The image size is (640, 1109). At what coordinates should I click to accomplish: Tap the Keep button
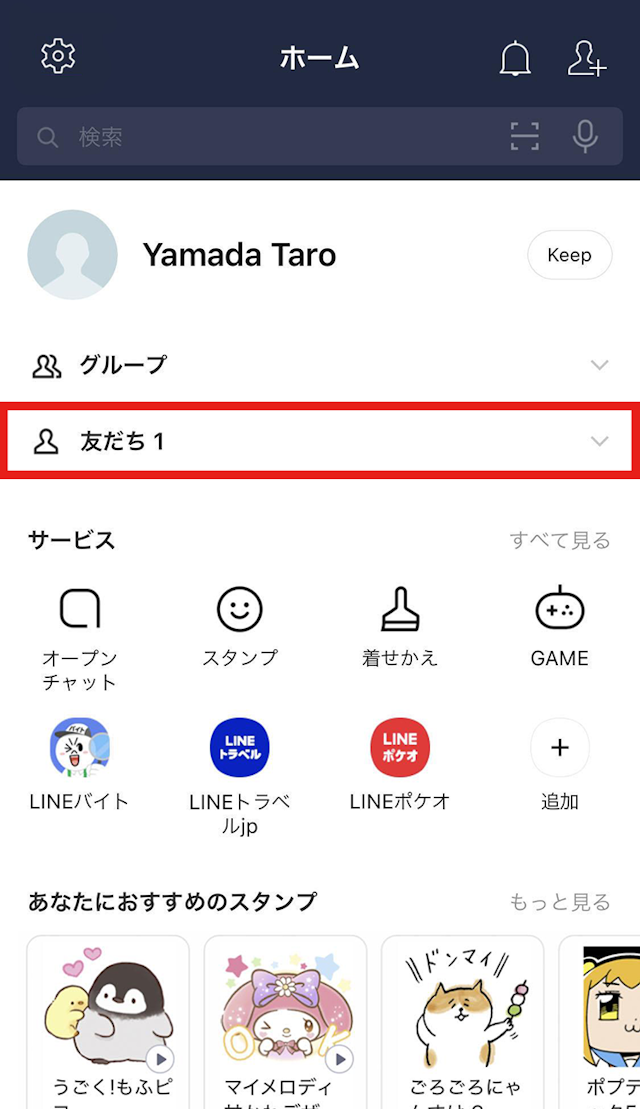[569, 255]
